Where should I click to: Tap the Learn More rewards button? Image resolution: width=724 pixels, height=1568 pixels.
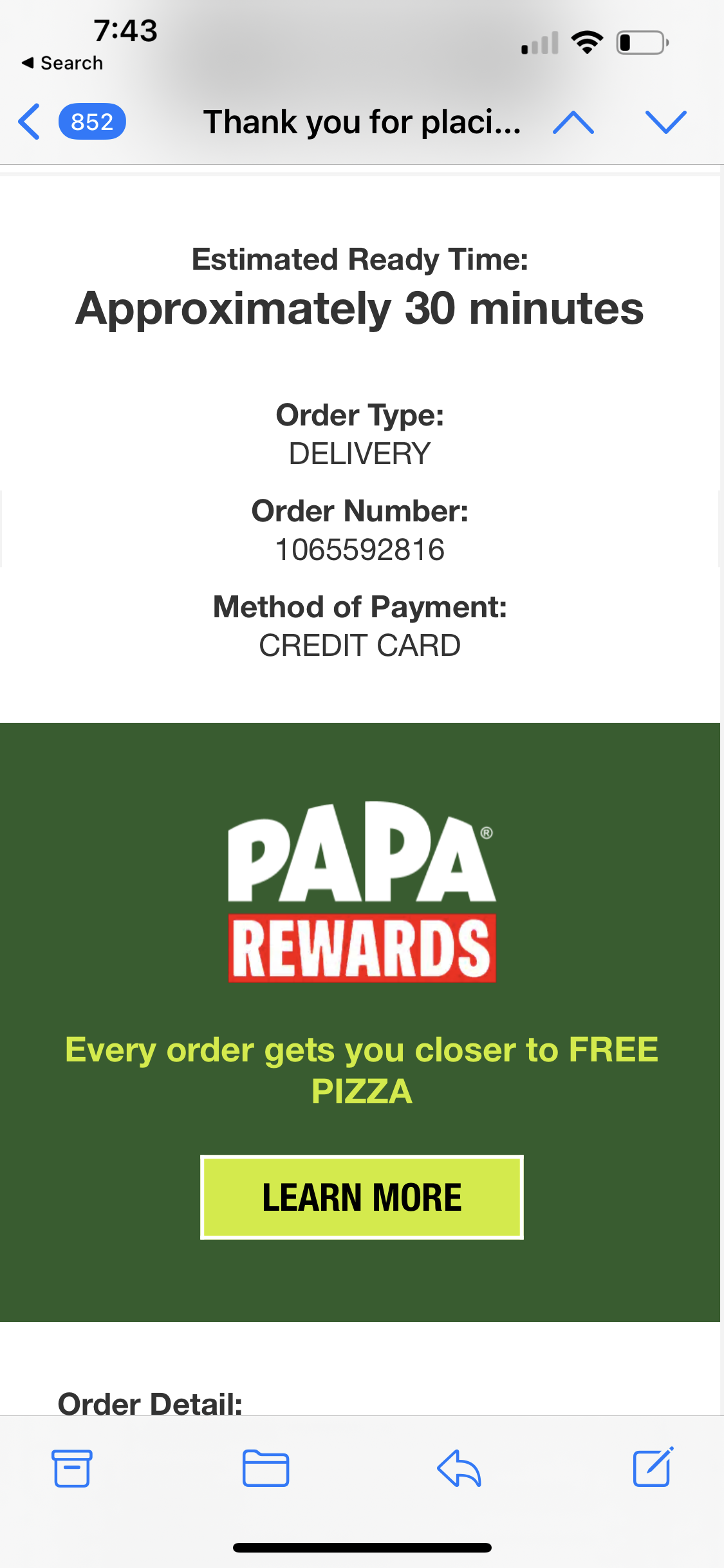pyautogui.click(x=362, y=1197)
